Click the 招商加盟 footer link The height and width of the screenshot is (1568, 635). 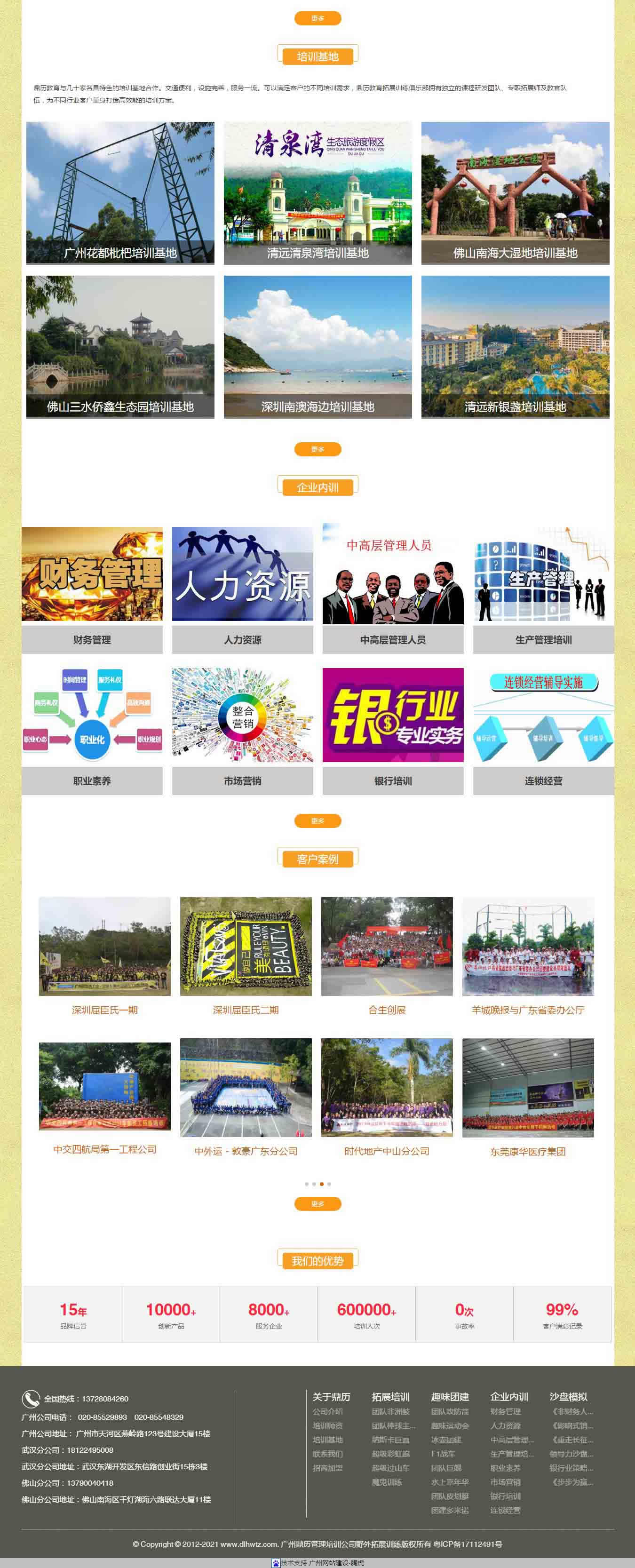[328, 1468]
